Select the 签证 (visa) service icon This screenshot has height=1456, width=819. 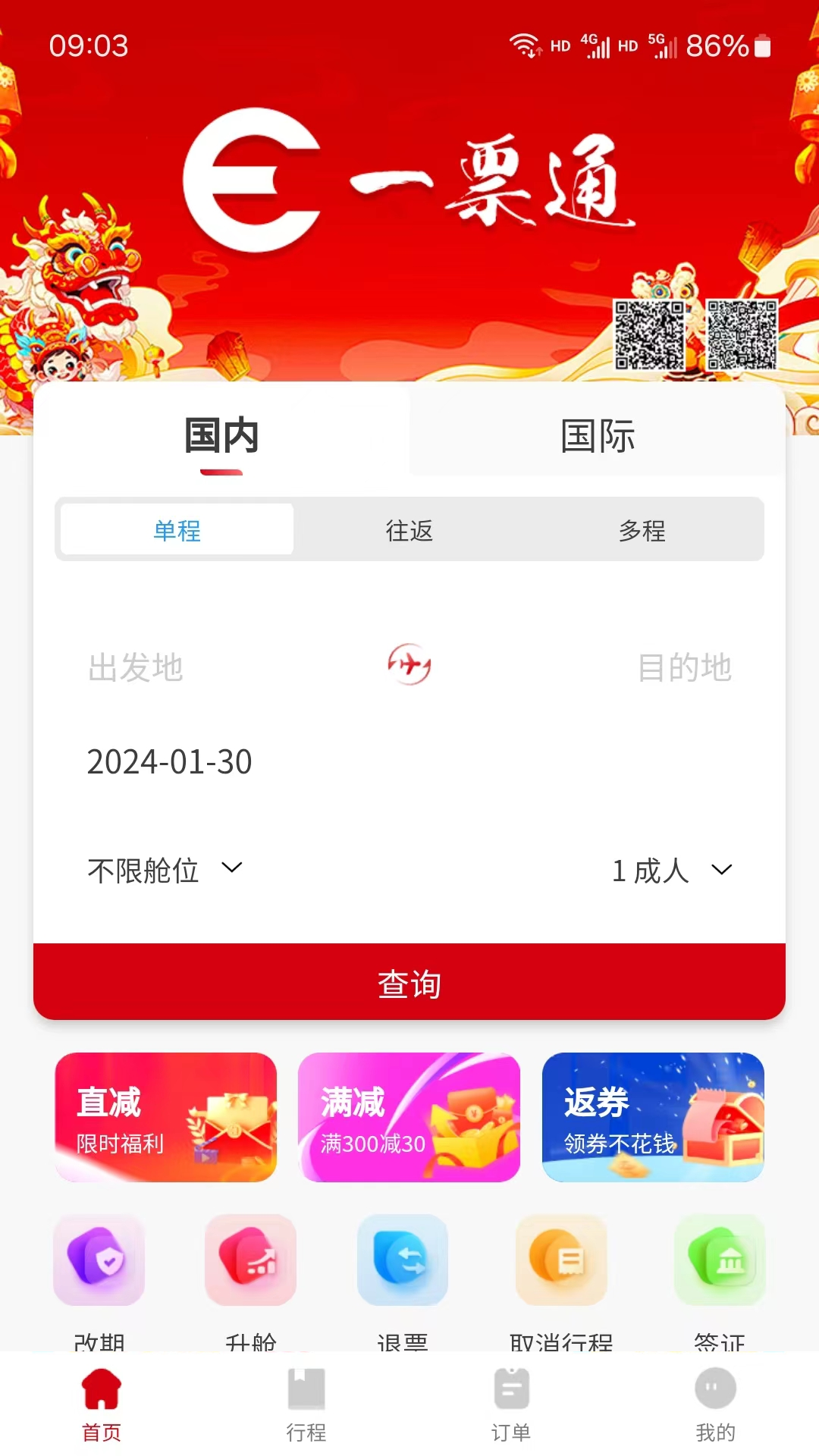click(x=719, y=1260)
